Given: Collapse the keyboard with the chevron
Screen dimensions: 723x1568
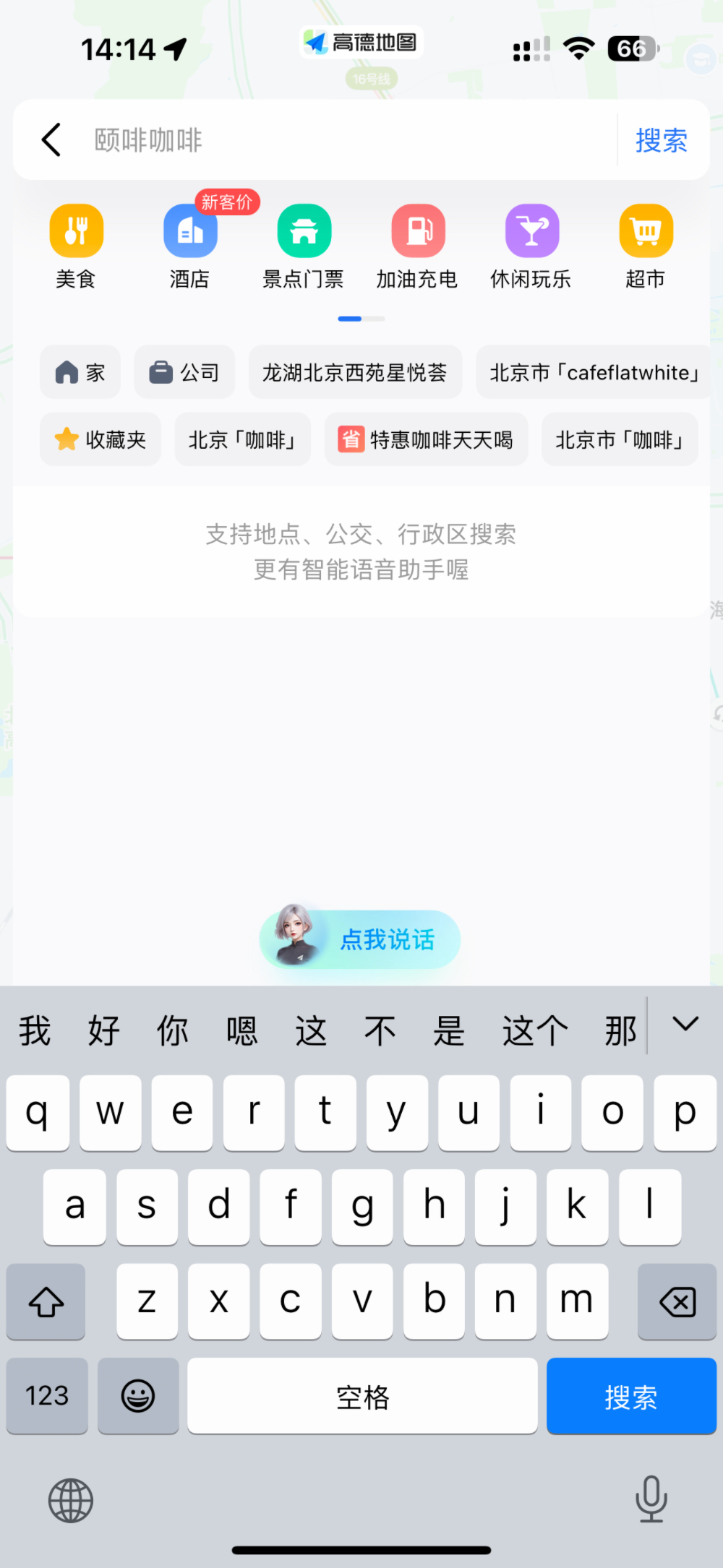Looking at the screenshot, I should (x=684, y=1025).
